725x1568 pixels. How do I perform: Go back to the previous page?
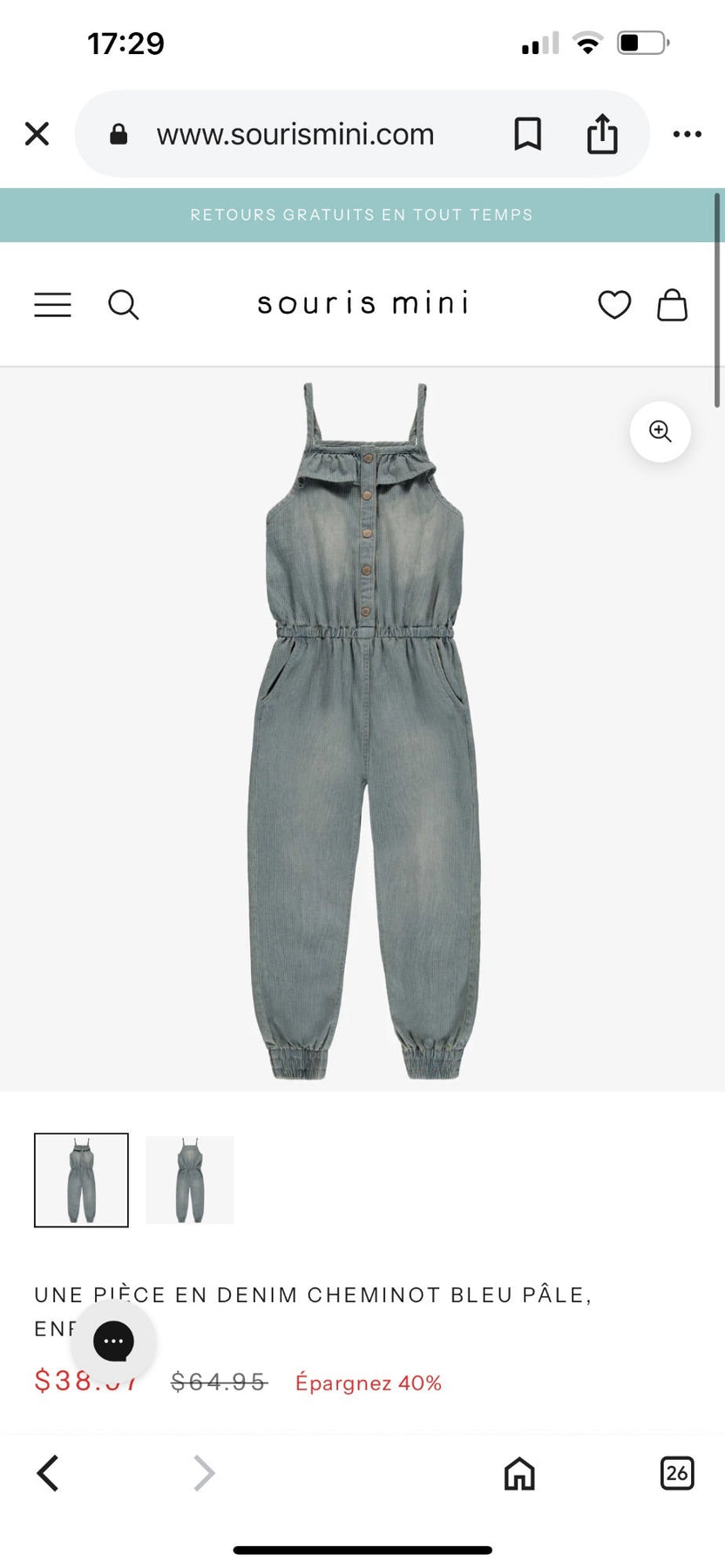(48, 1473)
